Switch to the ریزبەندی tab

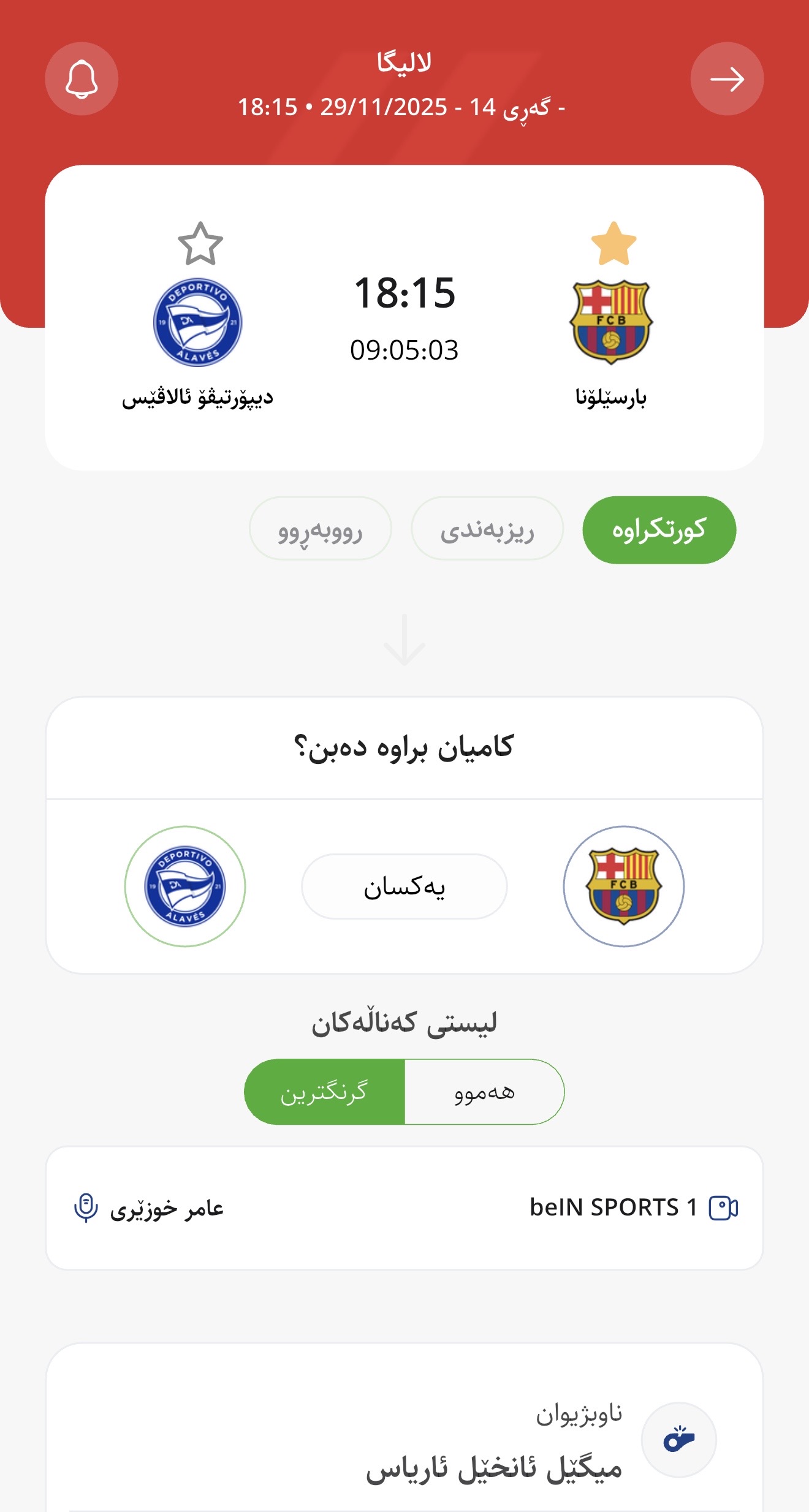487,530
